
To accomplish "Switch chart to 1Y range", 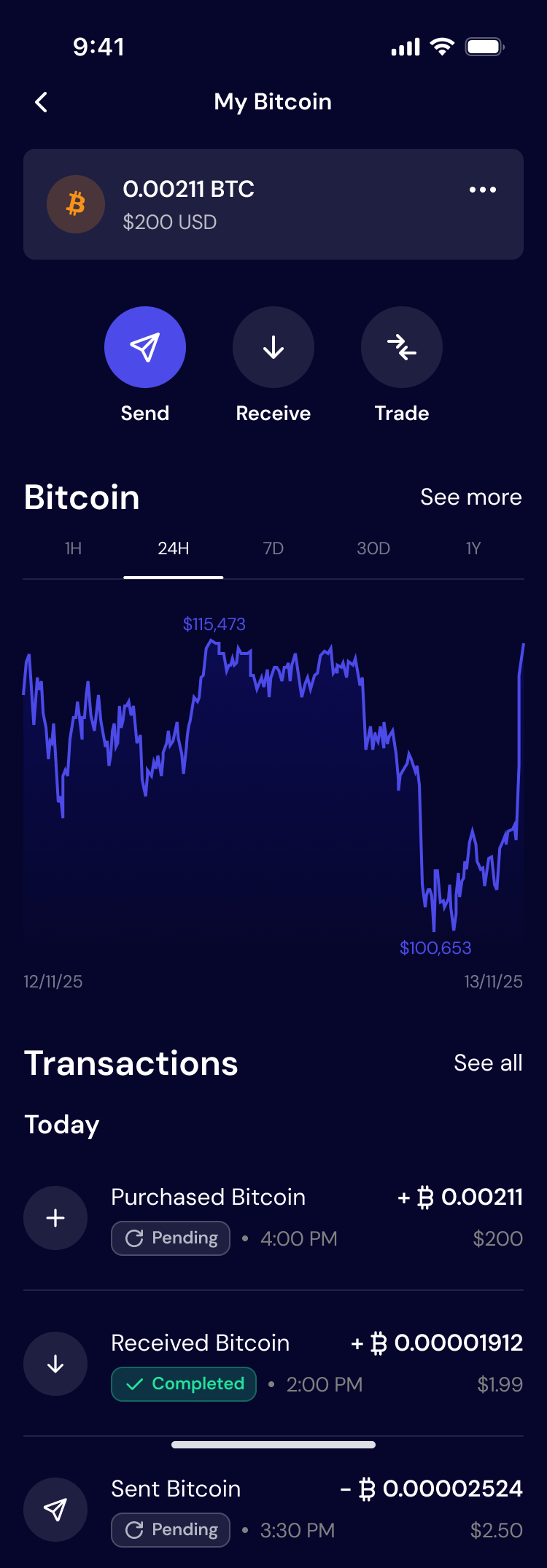I will (473, 548).
